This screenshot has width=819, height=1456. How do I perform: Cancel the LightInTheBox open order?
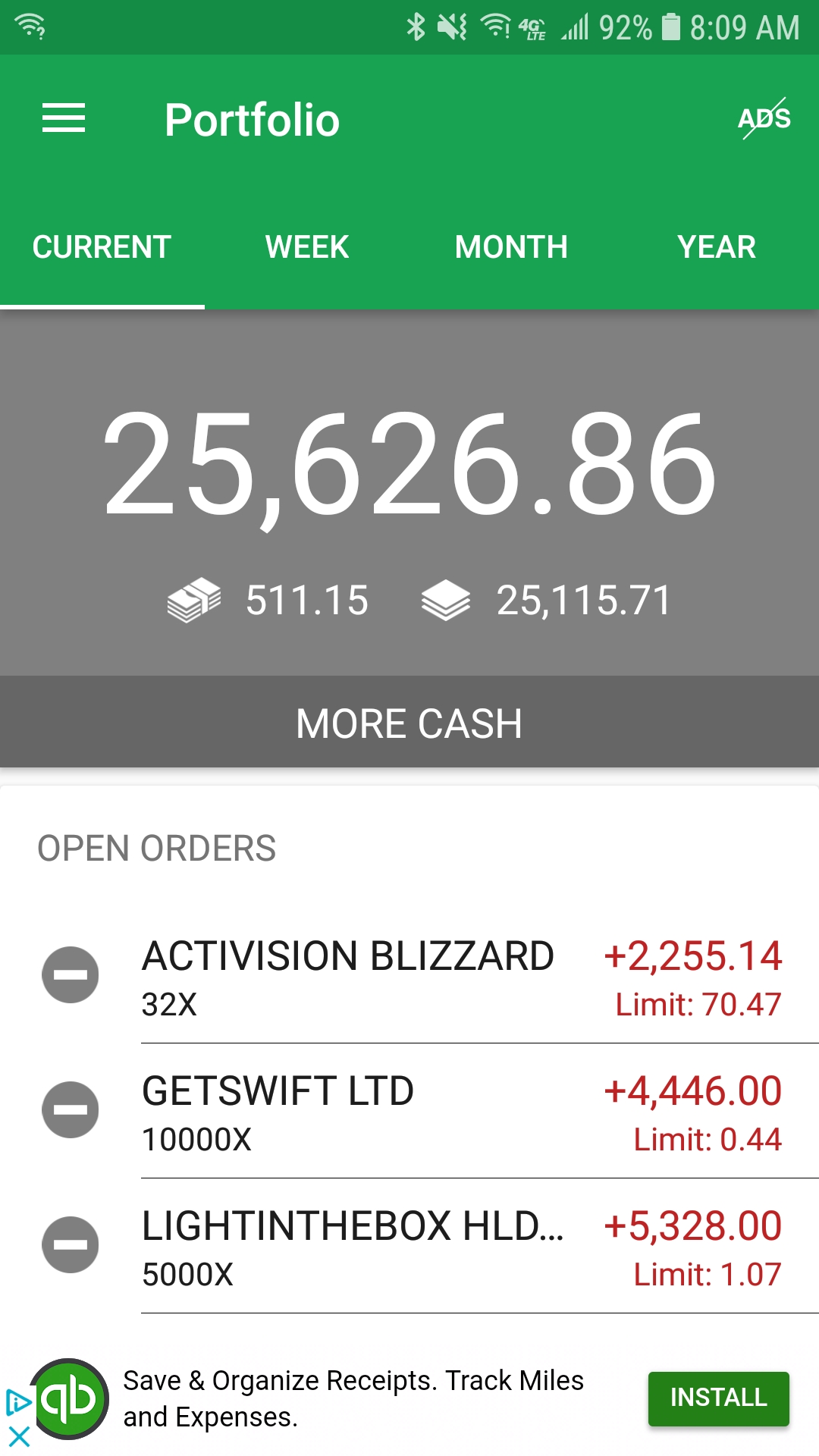click(71, 1245)
